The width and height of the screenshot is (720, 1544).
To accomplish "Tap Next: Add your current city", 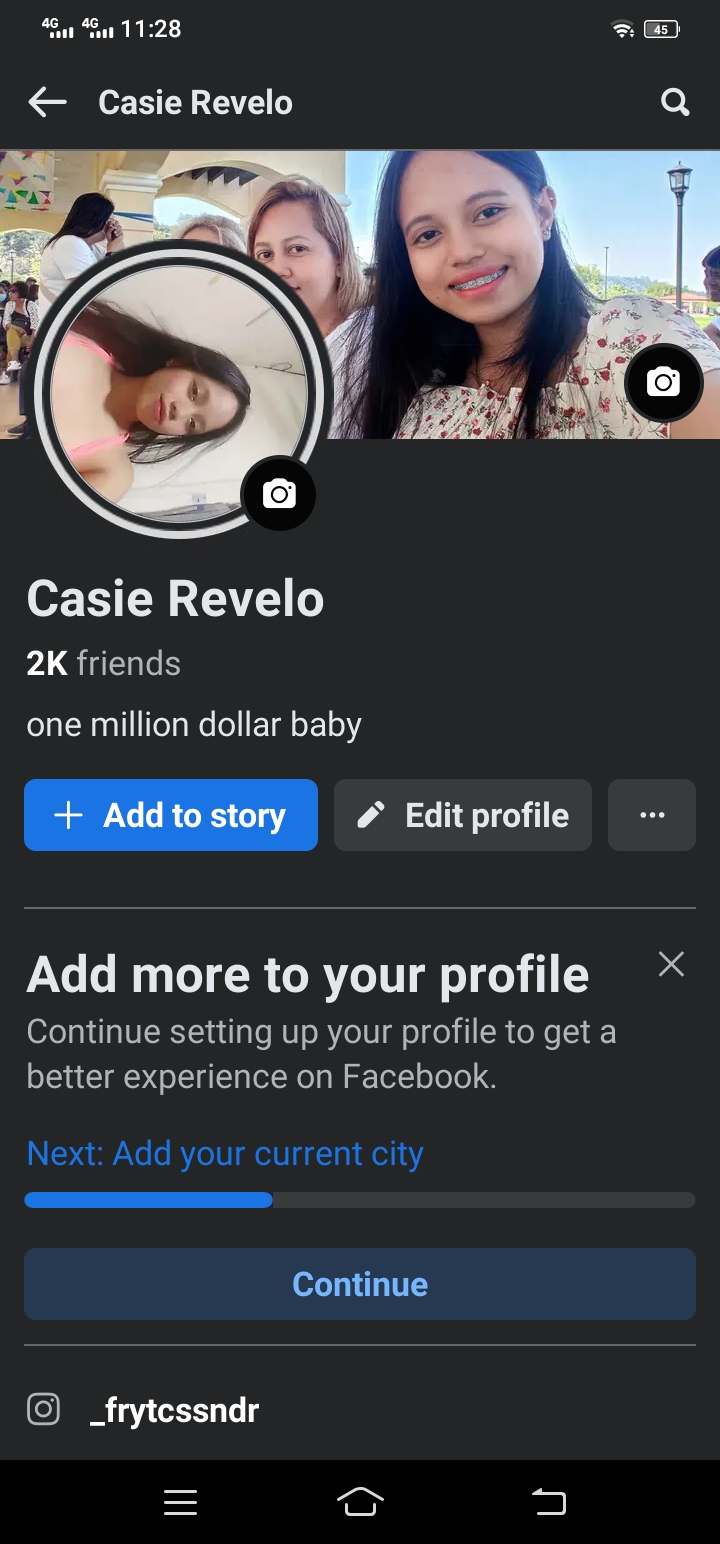I will 225,1153.
